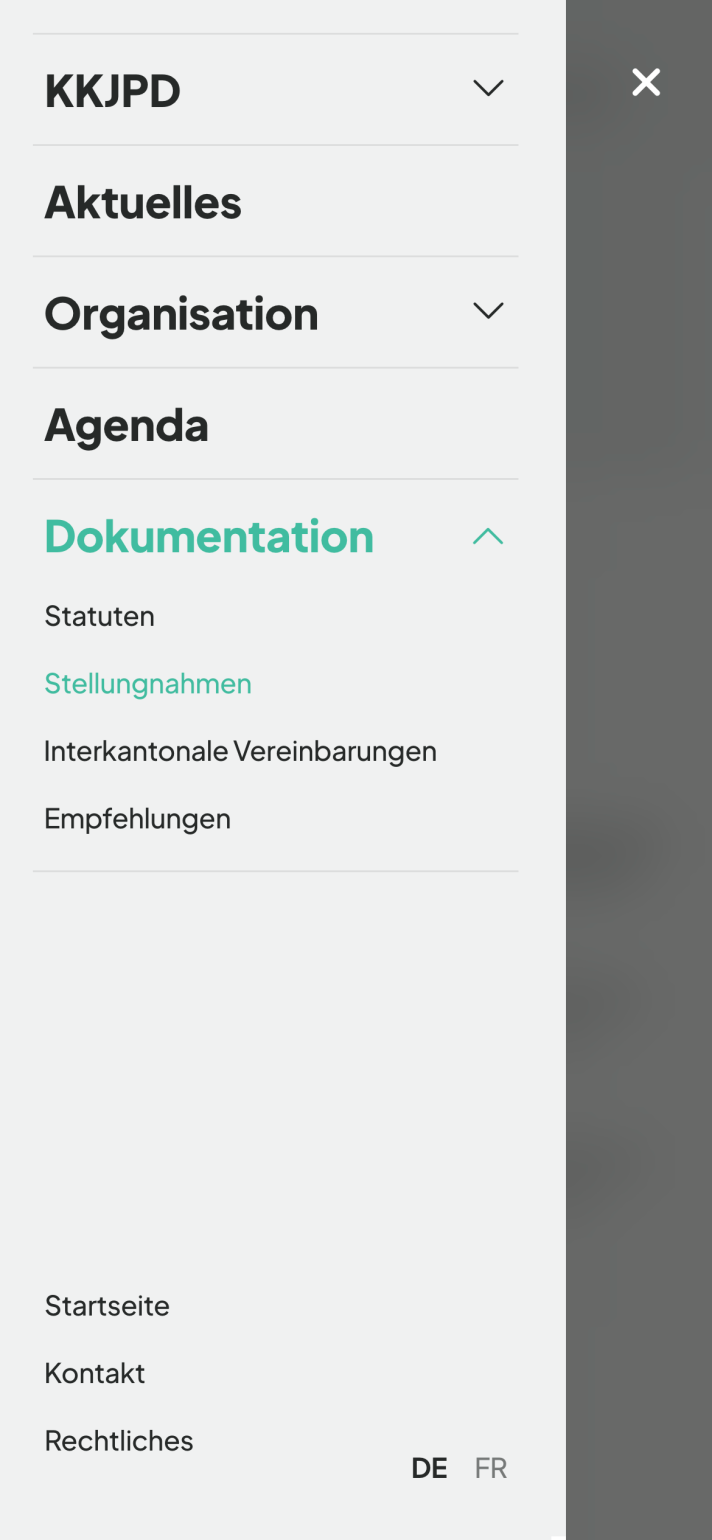Open Statuten under Dokumentation

[x=99, y=616]
